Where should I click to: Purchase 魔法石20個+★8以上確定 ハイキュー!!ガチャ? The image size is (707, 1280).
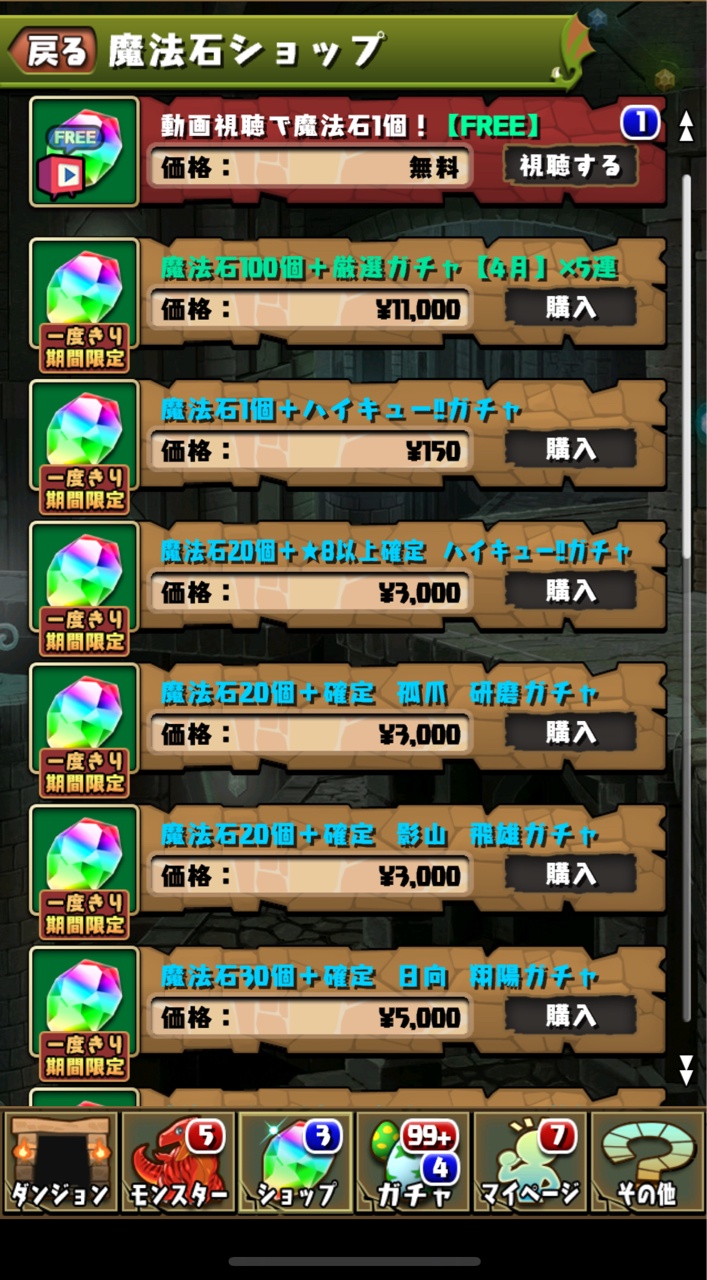point(570,592)
